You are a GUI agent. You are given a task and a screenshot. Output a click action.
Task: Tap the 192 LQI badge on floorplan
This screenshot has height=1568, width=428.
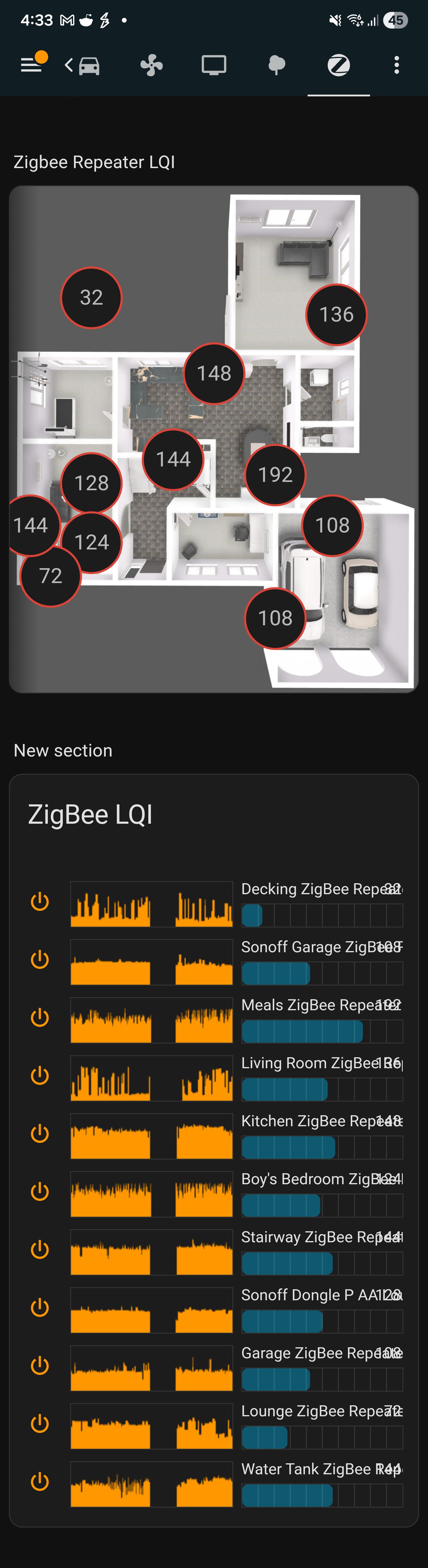click(276, 475)
